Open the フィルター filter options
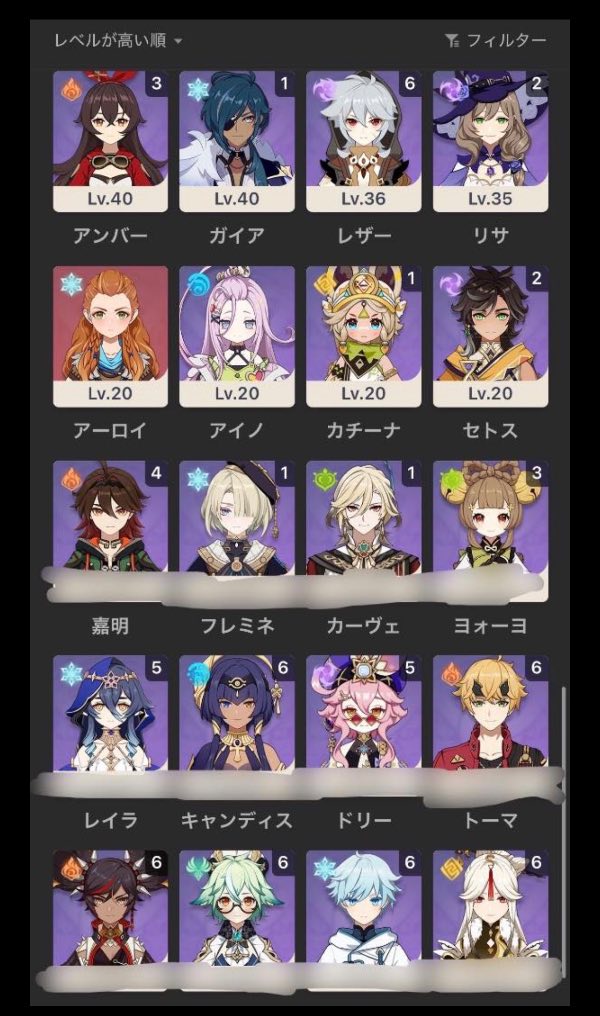This screenshot has height=1016, width=600. (x=496, y=41)
